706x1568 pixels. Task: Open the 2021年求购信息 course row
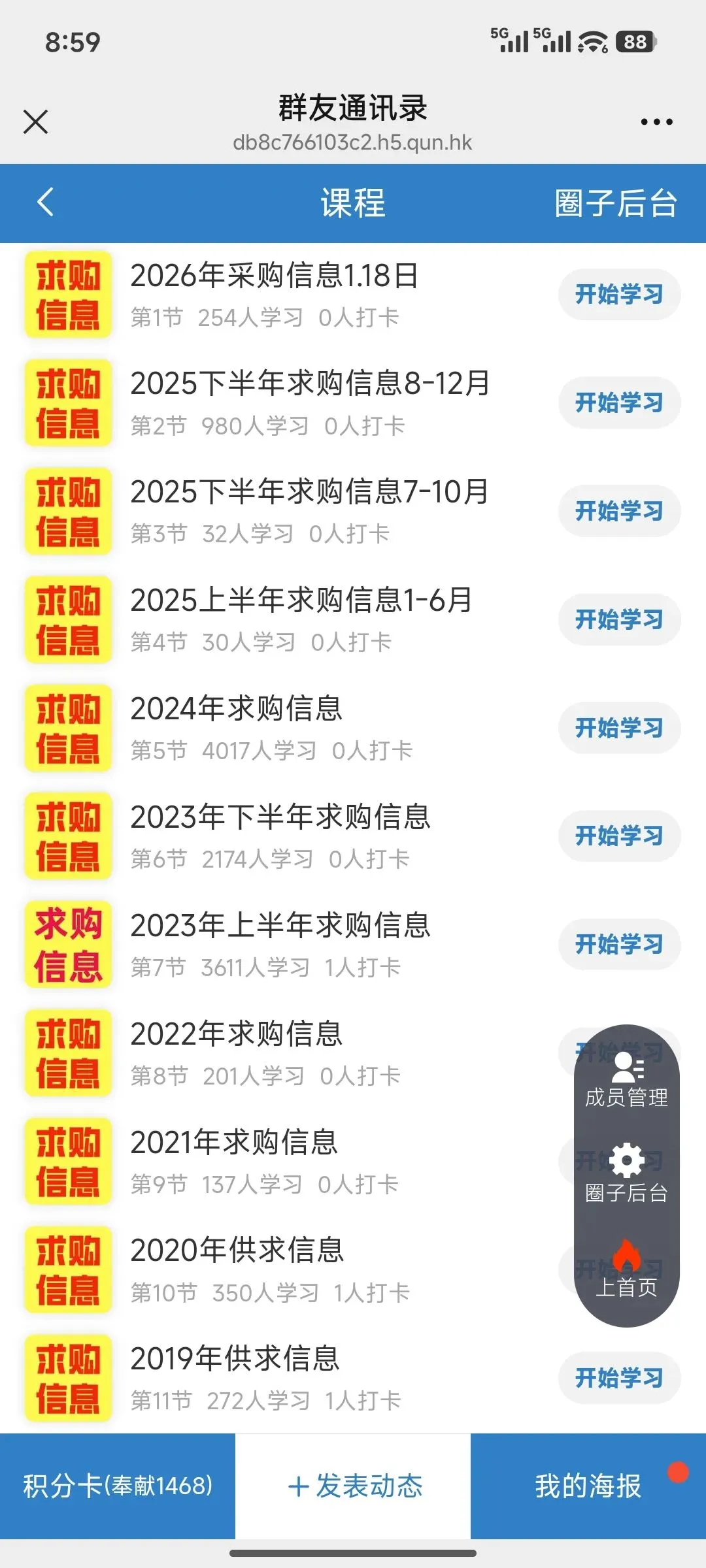point(261,1160)
